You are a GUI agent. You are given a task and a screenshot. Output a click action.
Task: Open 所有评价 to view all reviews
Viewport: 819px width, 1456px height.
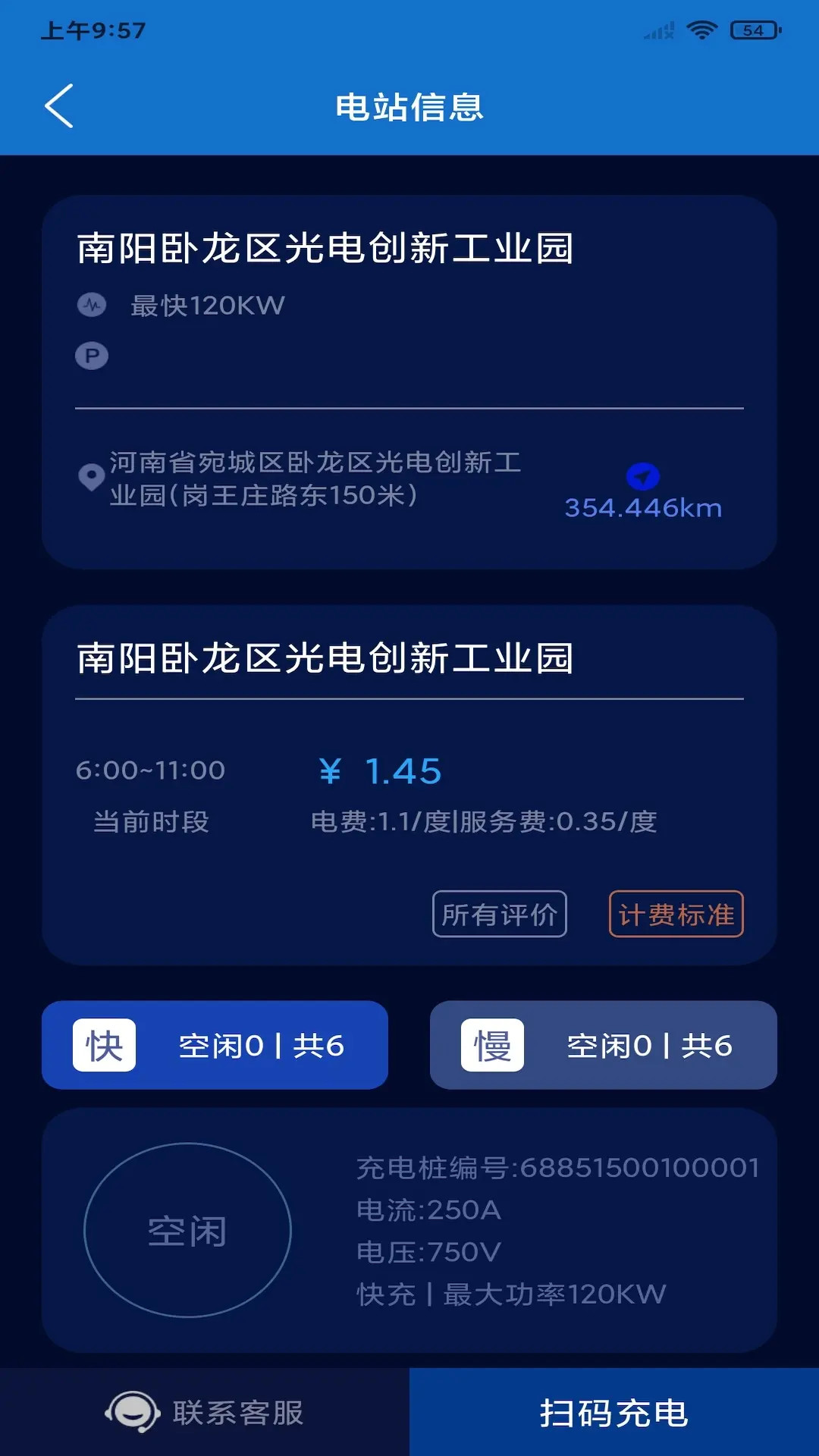coord(499,915)
